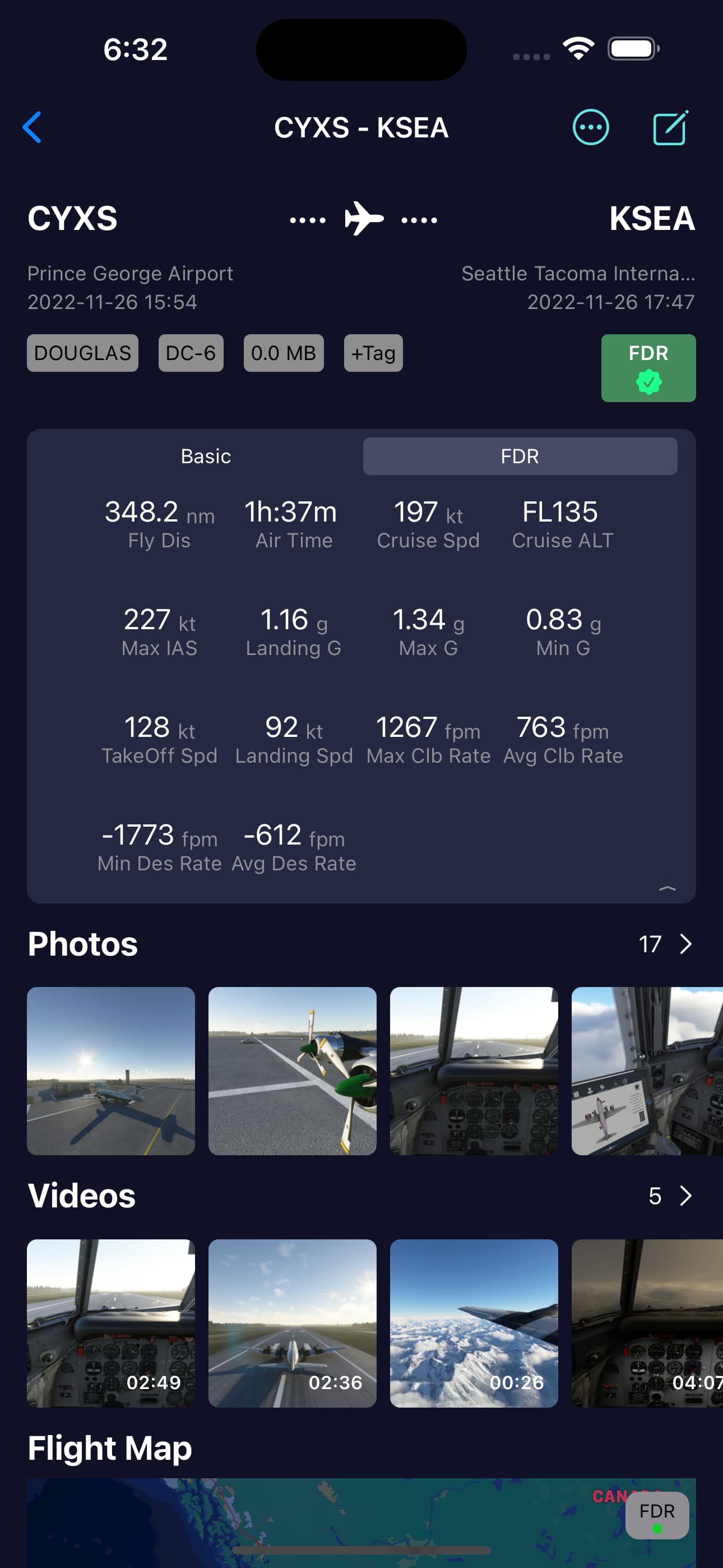Tap the +Tag chip
The image size is (723, 1568).
pos(373,353)
